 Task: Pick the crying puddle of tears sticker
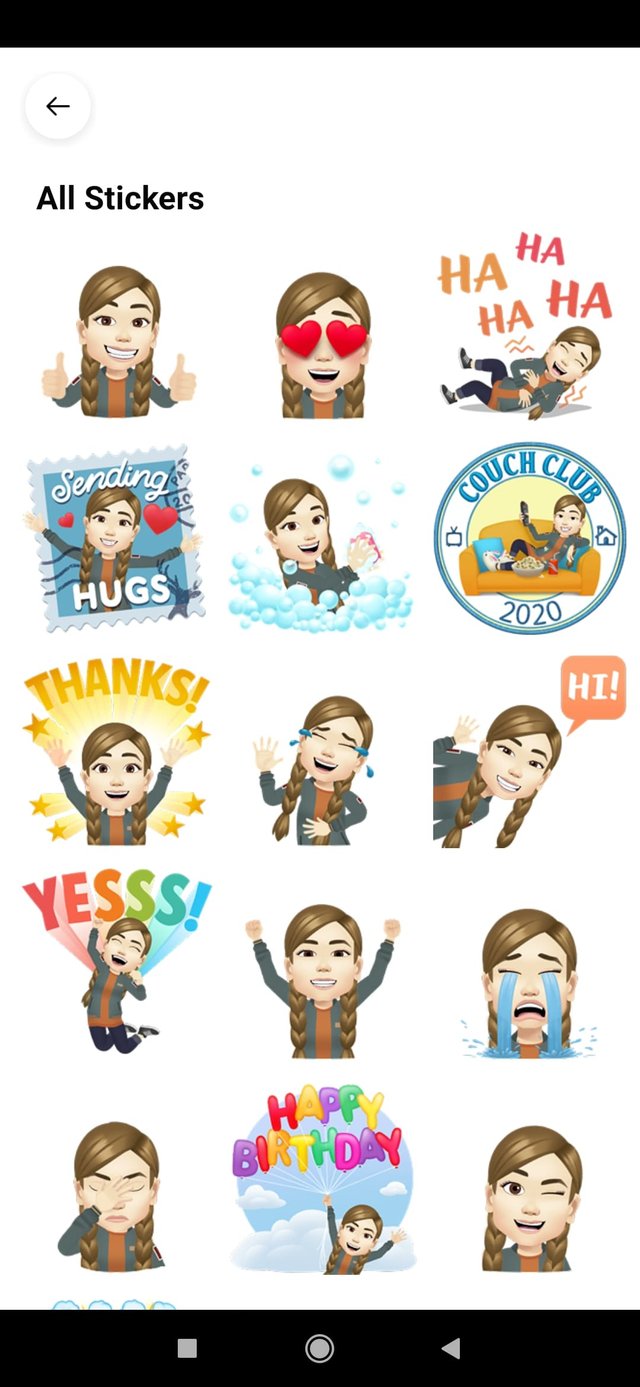[528, 982]
